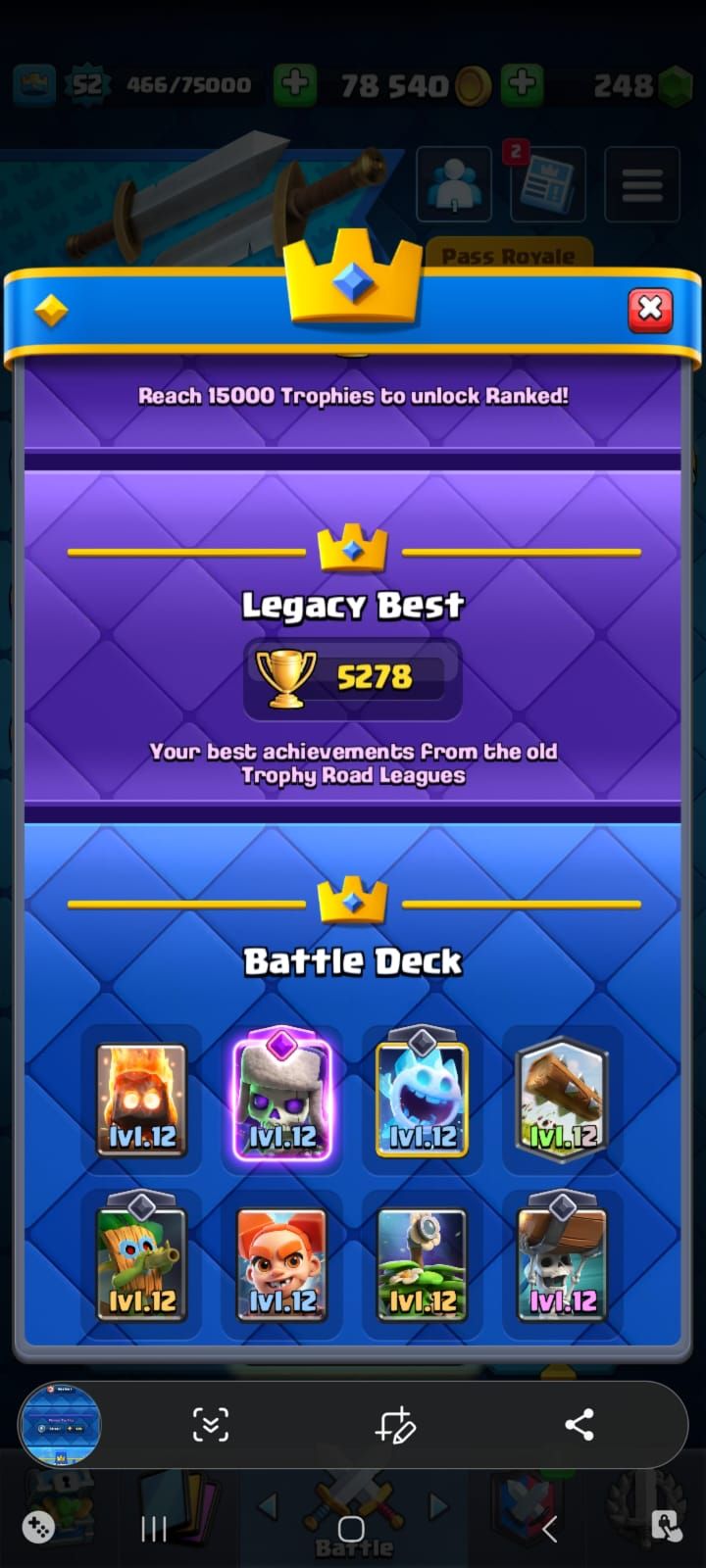
Task: Go to the home screen
Action: [x=351, y=1528]
